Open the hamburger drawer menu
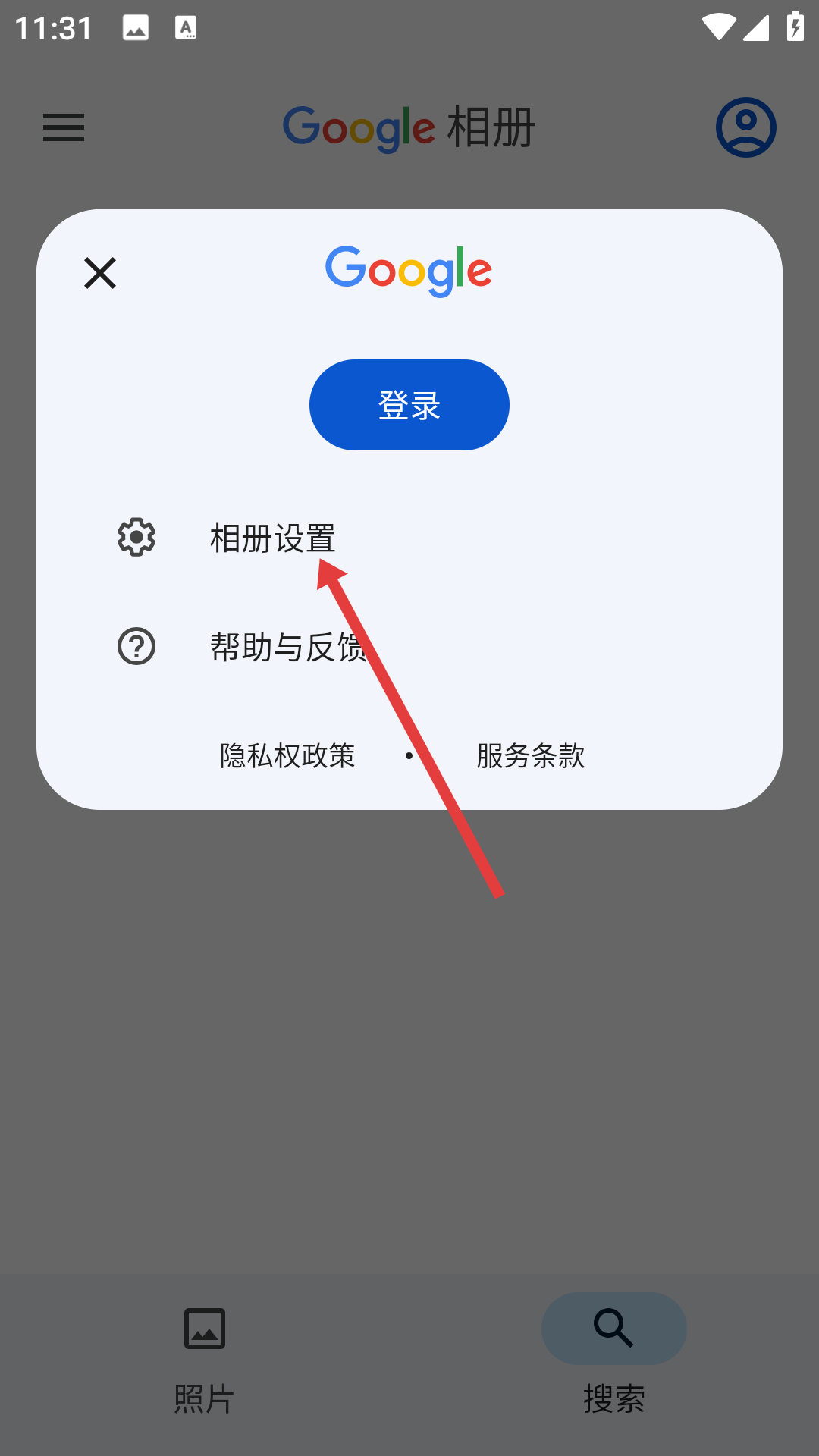Screen dimensions: 819x1456 coord(64,127)
